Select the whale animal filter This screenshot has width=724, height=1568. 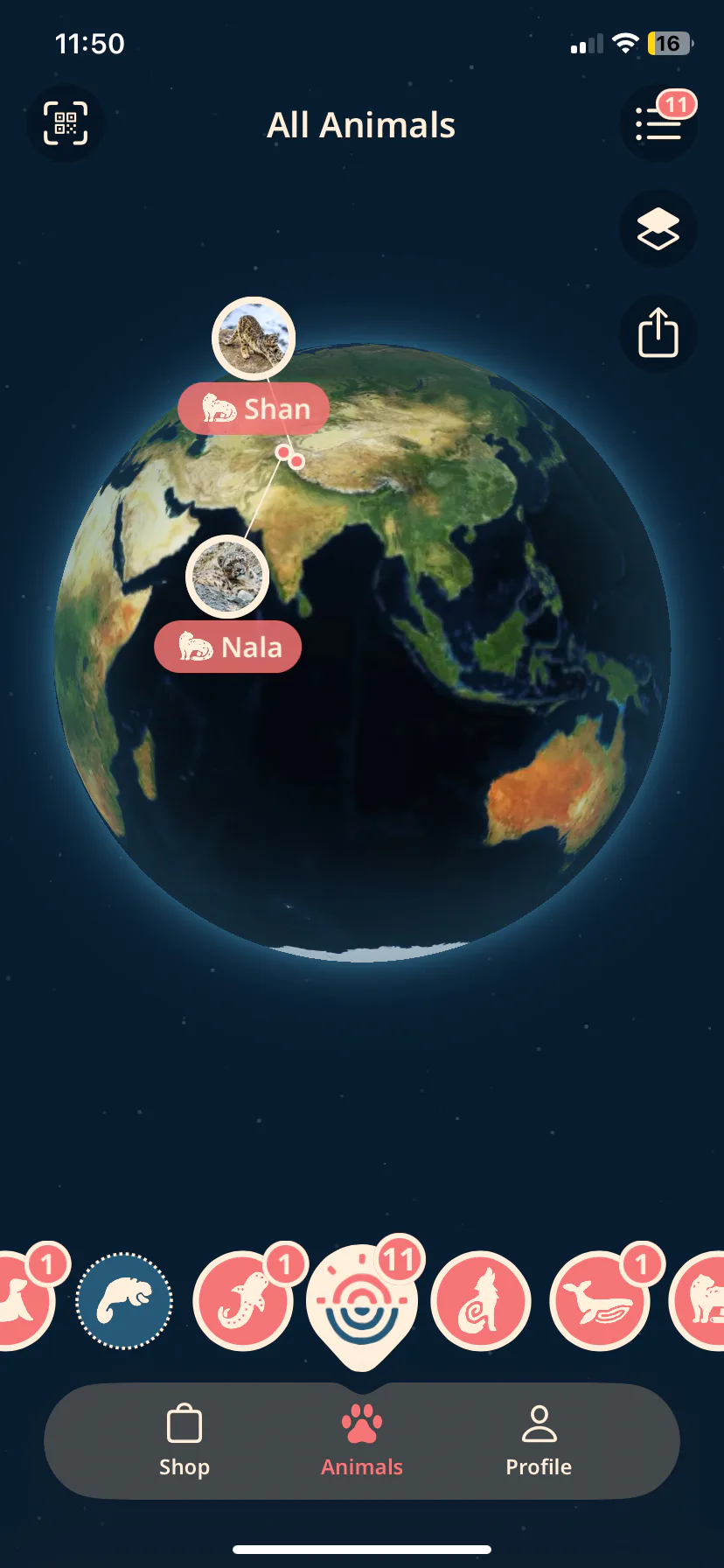(600, 1301)
